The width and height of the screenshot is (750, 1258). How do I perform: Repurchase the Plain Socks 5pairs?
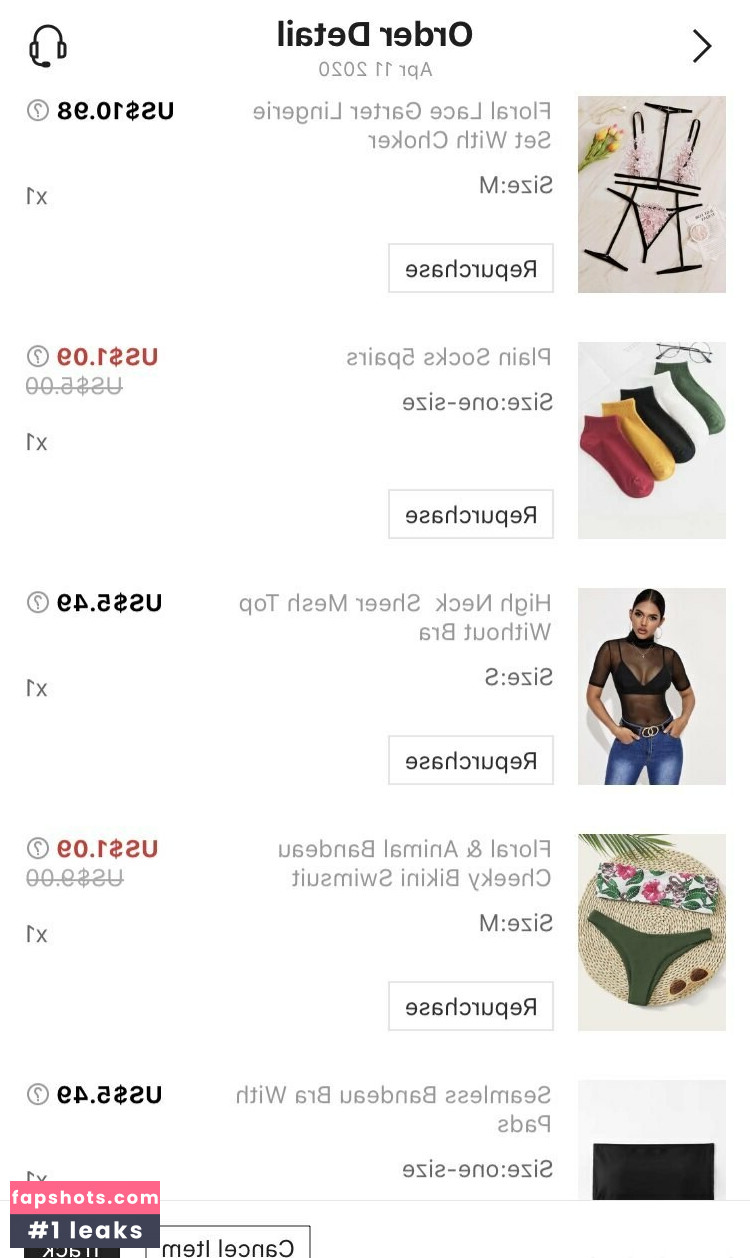471,515
